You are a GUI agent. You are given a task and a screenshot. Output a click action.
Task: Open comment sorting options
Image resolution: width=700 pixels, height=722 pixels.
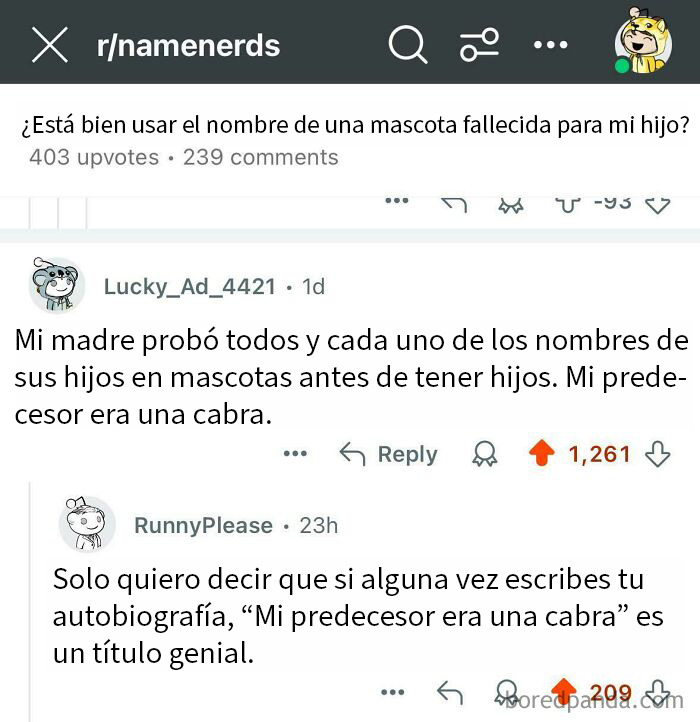(479, 45)
